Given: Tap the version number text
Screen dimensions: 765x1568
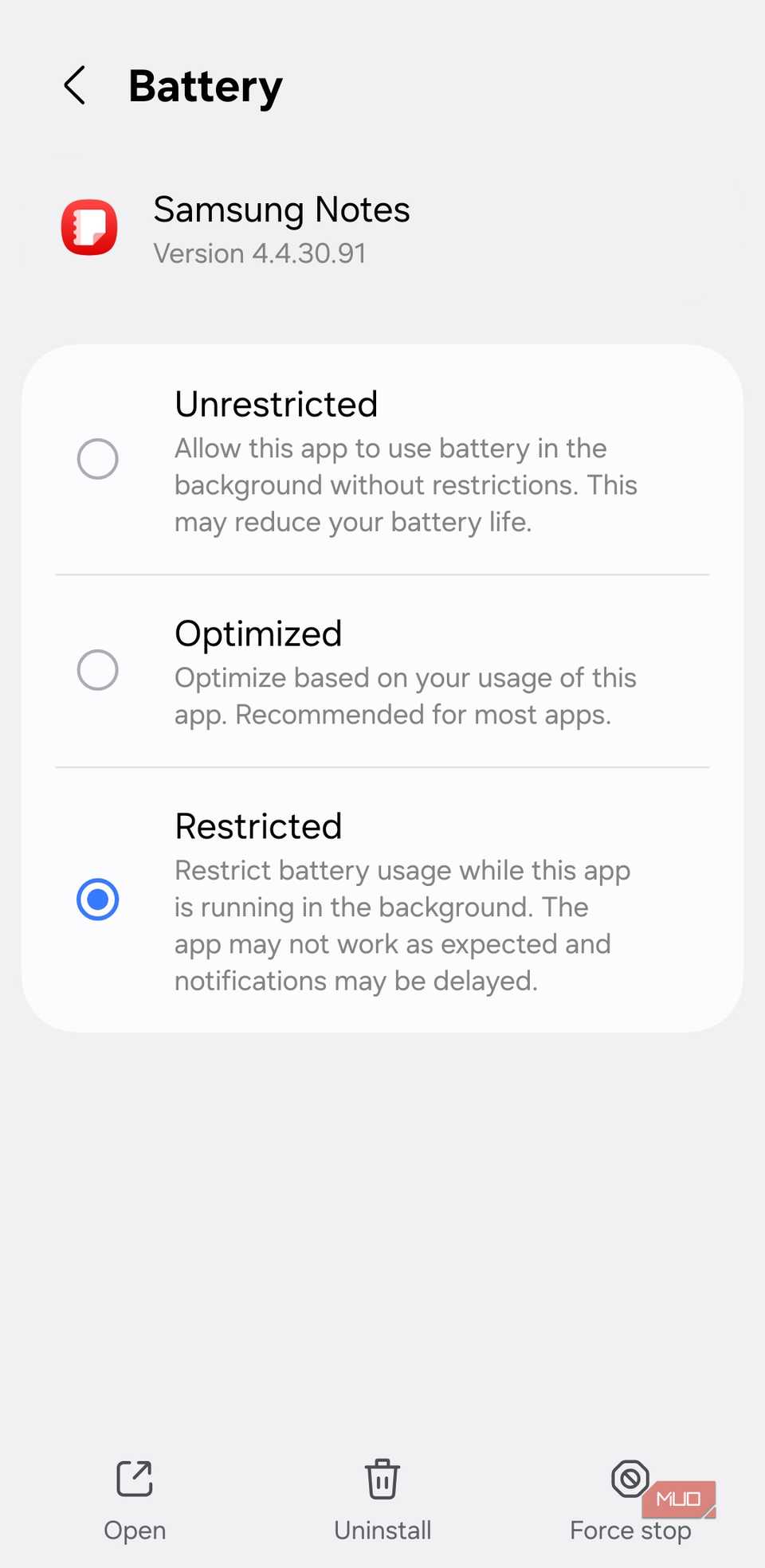Looking at the screenshot, I should pos(260,253).
